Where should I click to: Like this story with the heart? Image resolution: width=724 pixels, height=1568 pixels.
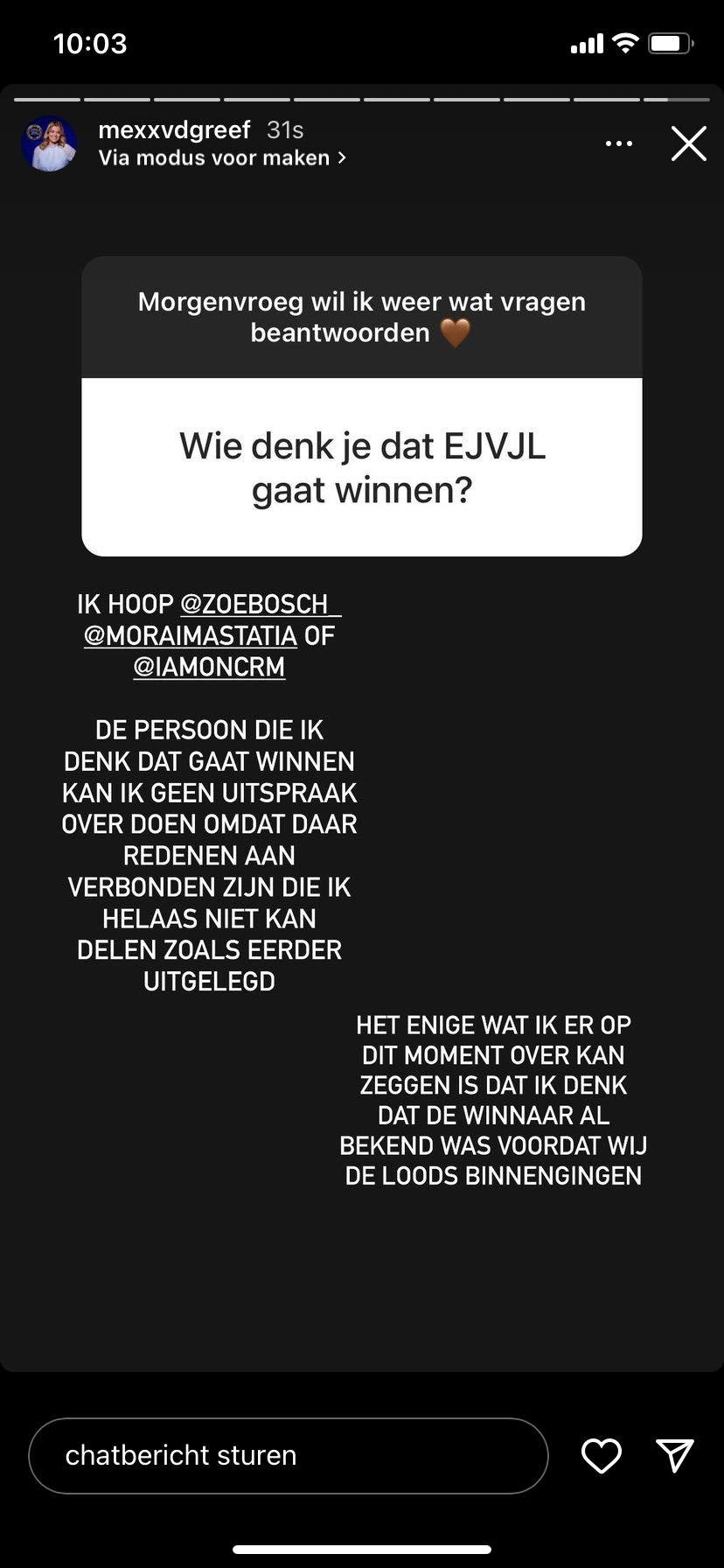coord(602,1455)
